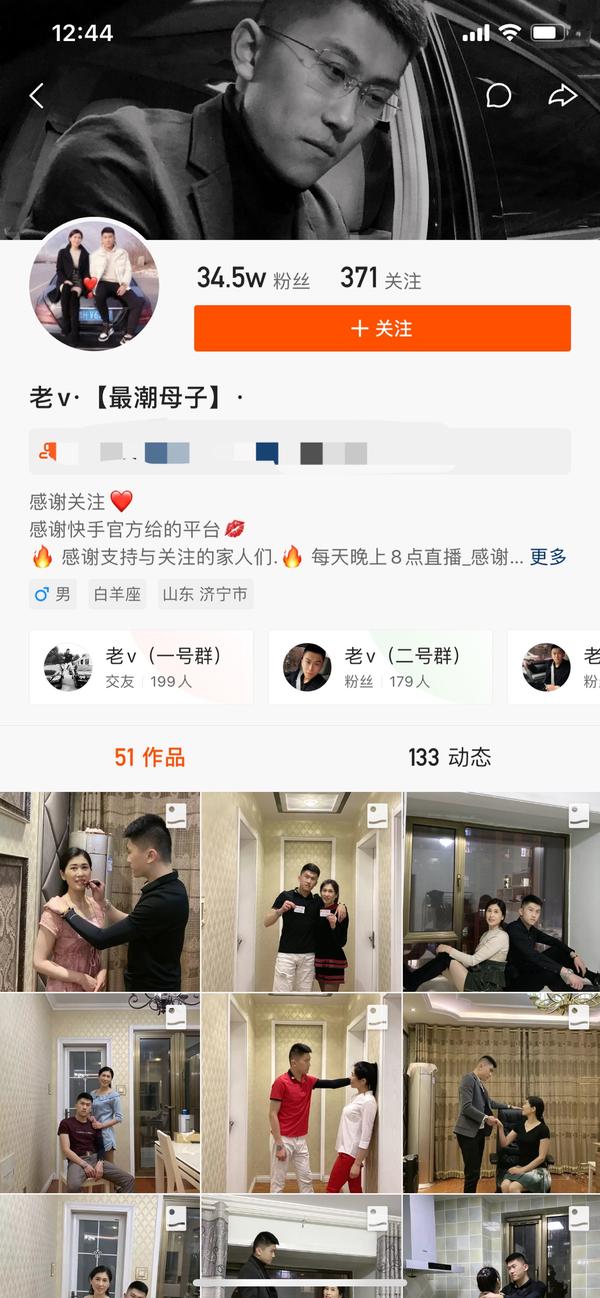Share this profile via the arrow icon
The height and width of the screenshot is (1298, 600).
point(563,96)
